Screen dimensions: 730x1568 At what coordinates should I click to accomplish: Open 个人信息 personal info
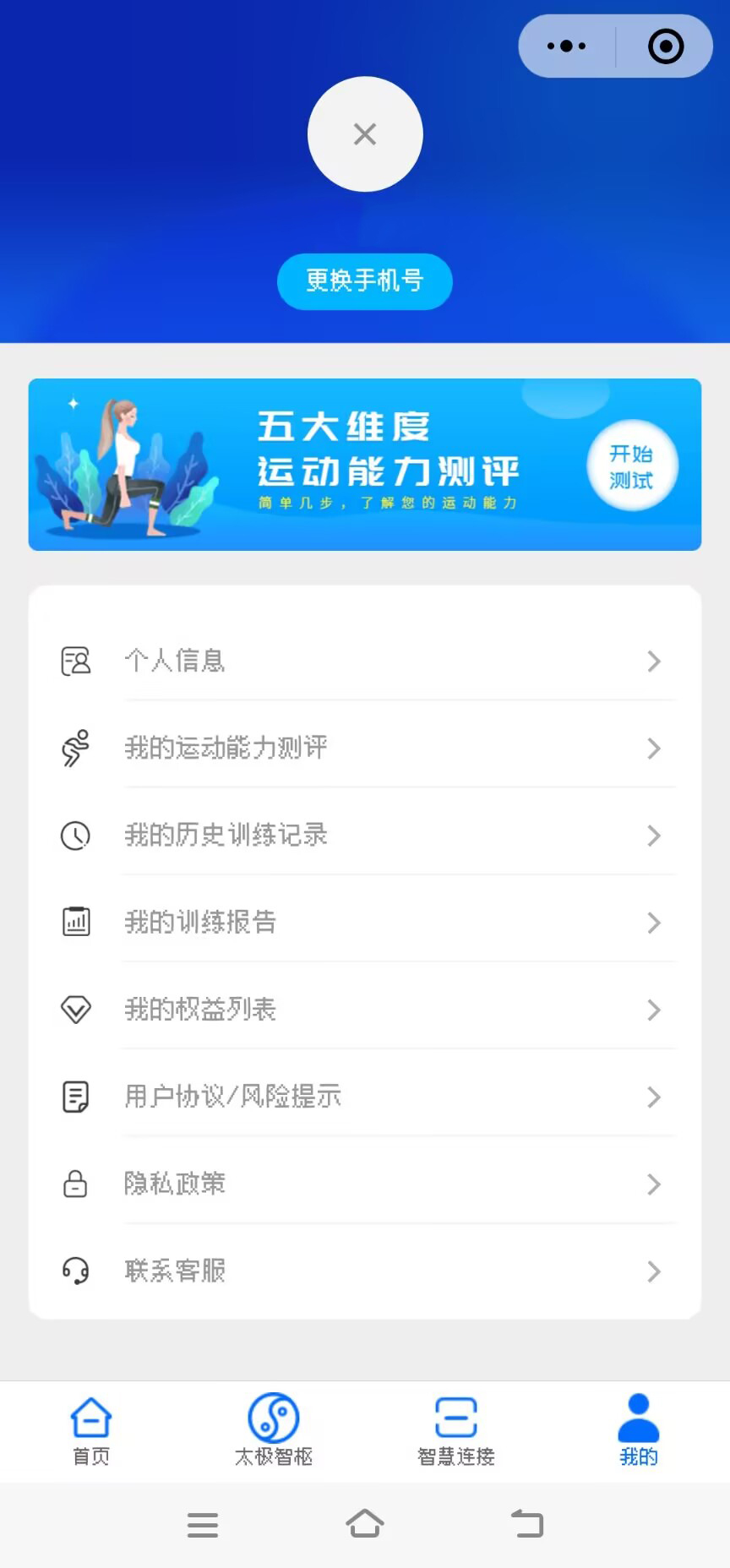pos(365,661)
